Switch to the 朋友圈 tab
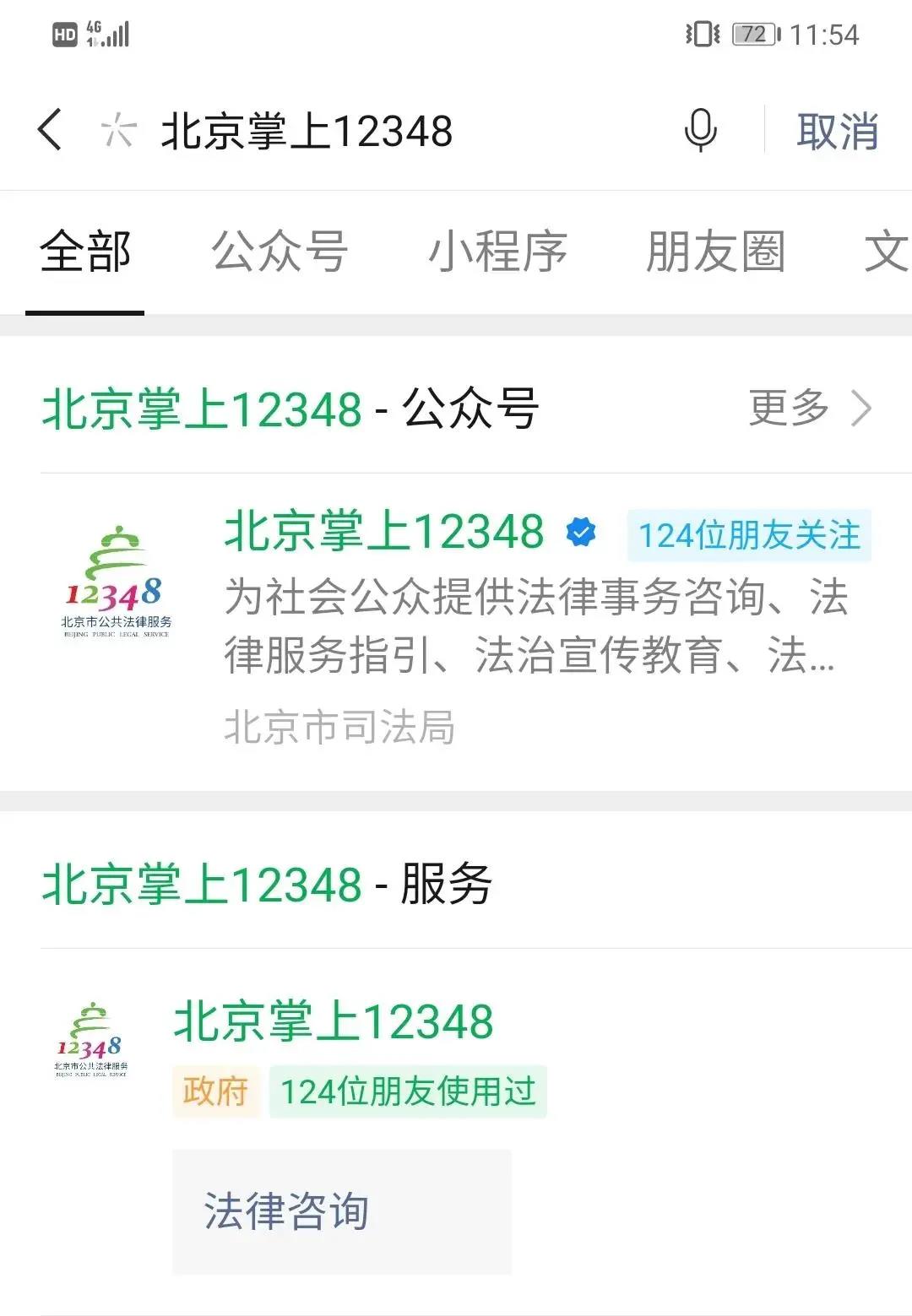Viewport: 912px width, 1316px height. 715,252
